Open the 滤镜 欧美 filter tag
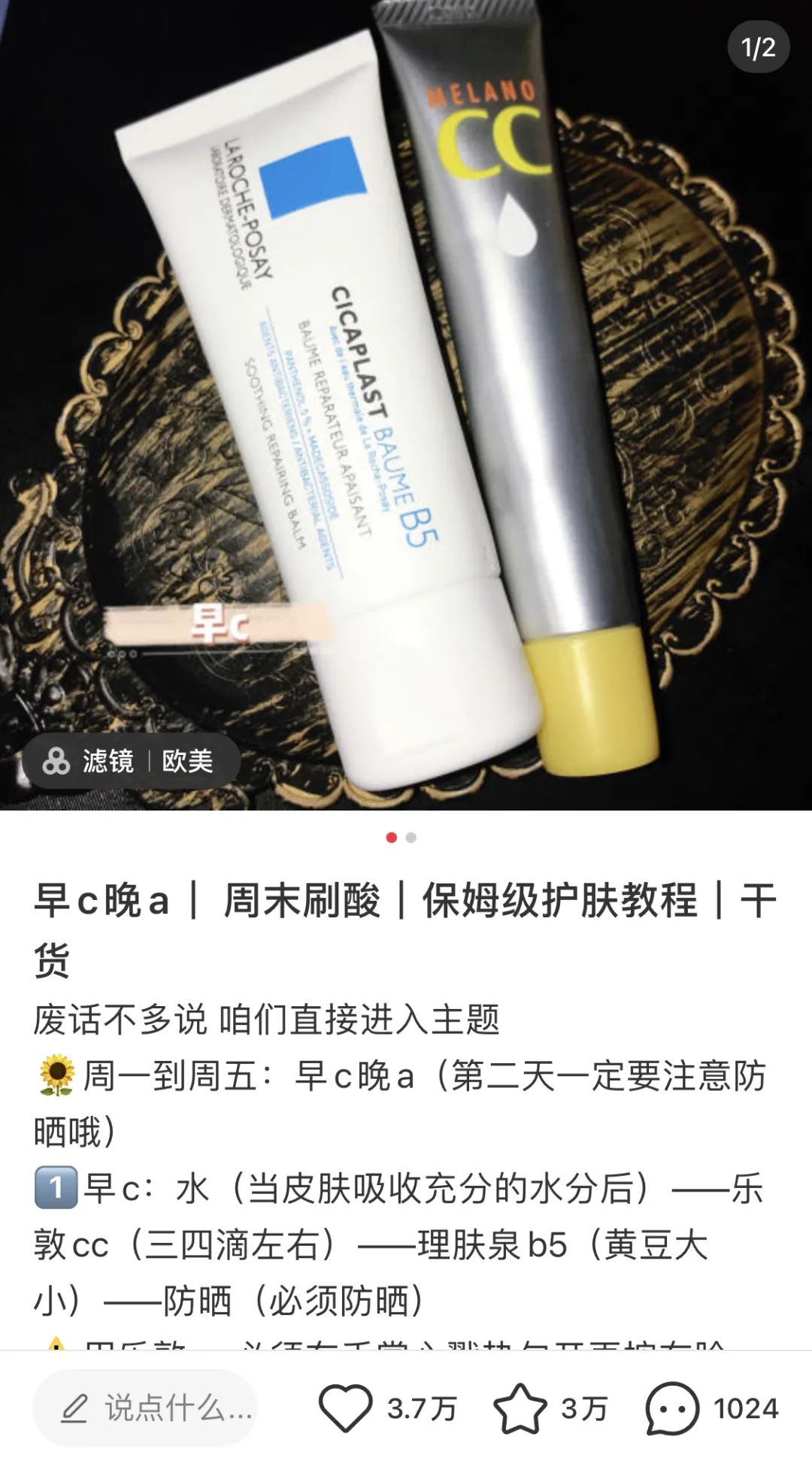812x1476 pixels. point(131,761)
